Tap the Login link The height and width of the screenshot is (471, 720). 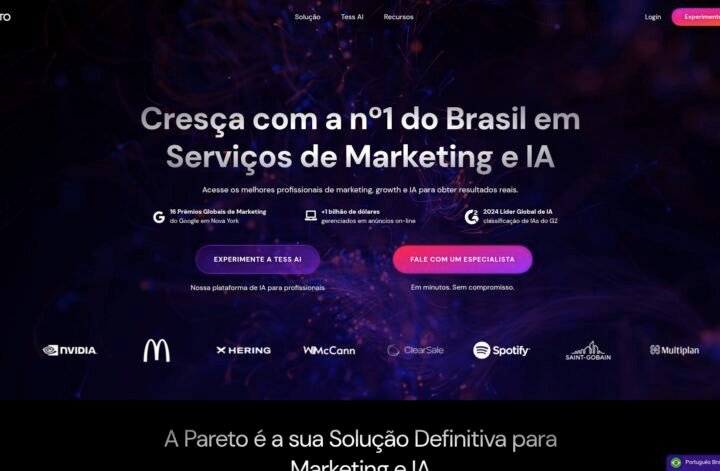click(653, 17)
